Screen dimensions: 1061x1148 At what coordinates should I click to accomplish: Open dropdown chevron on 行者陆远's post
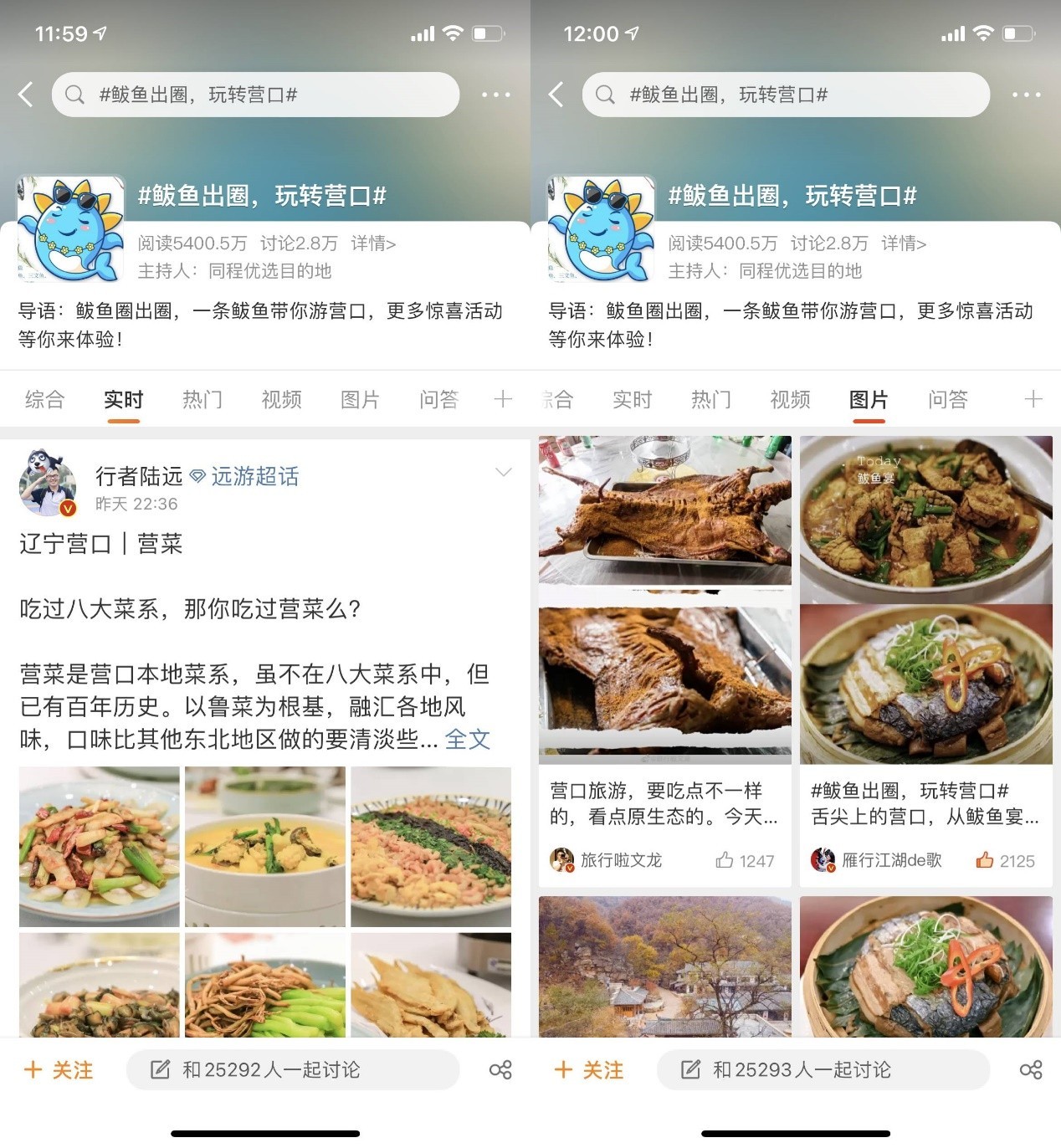(x=503, y=473)
